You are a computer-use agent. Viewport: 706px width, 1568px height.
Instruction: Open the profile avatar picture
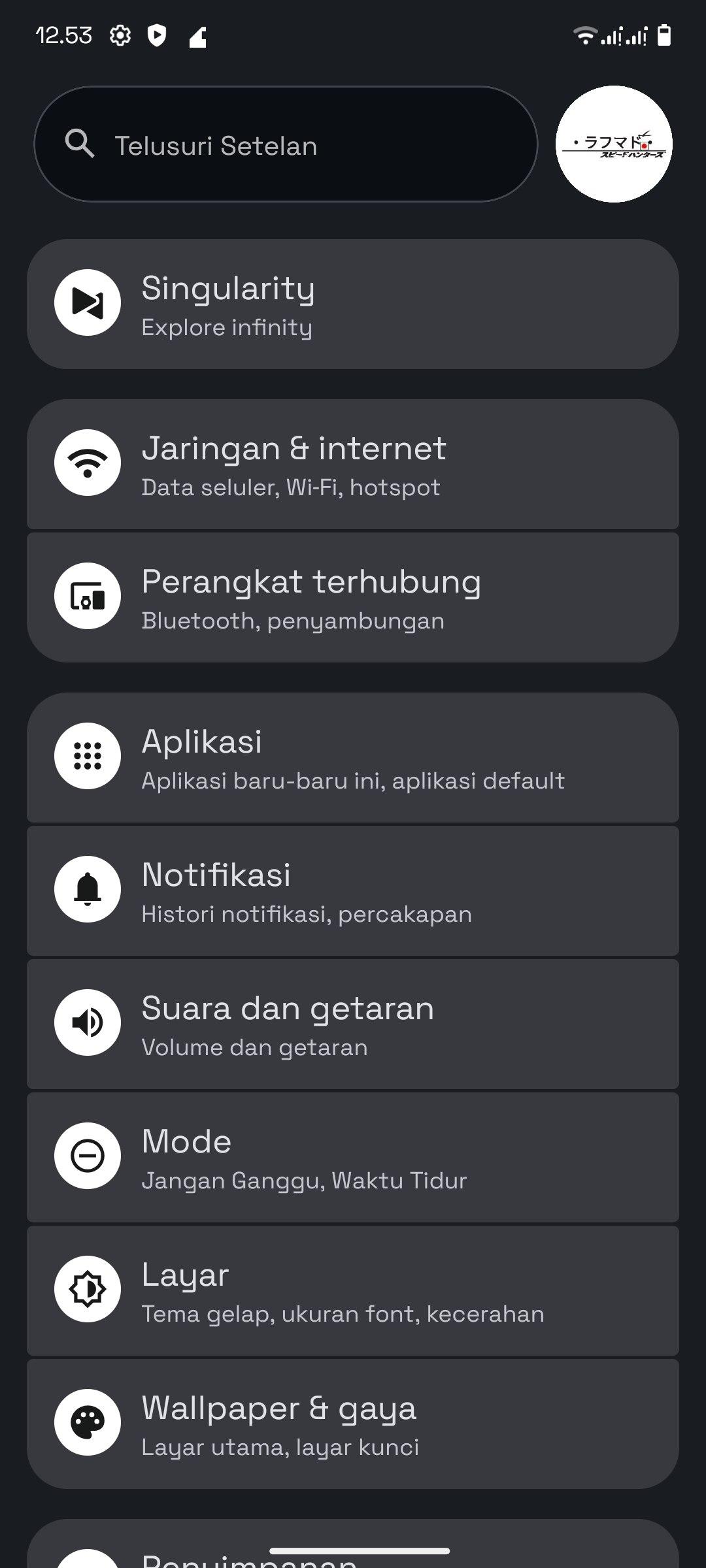point(613,144)
